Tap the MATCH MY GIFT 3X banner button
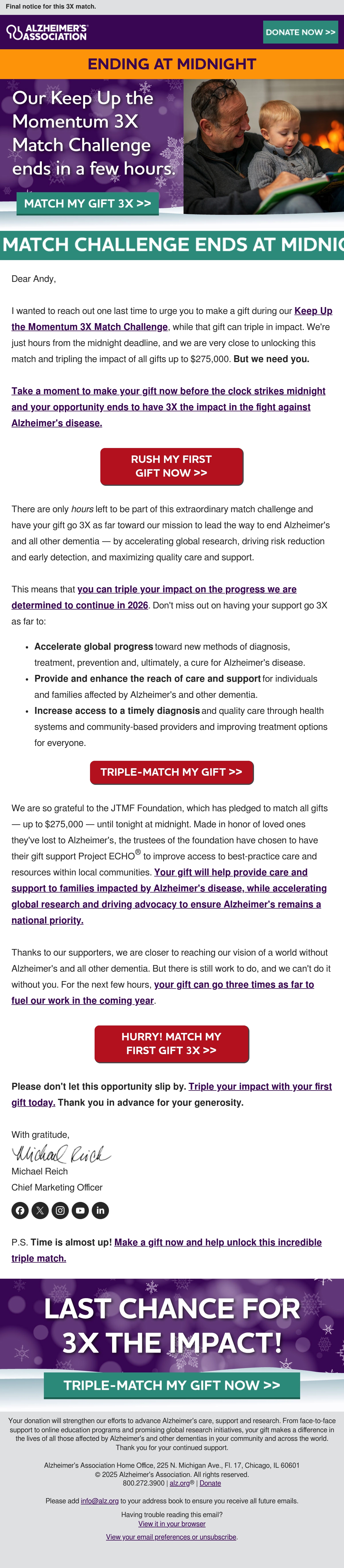 tap(88, 203)
